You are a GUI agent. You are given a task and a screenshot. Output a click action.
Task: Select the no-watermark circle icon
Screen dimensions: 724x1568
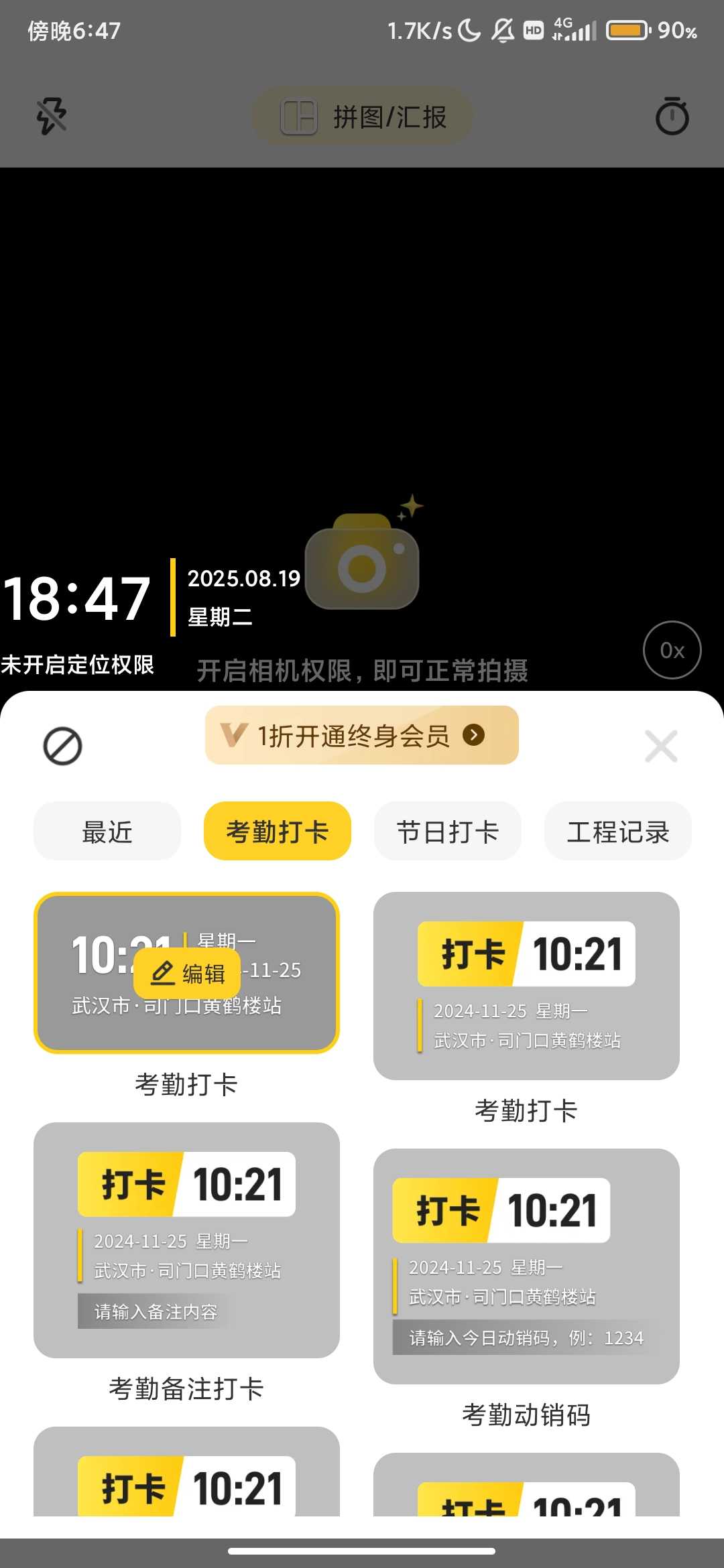click(62, 746)
